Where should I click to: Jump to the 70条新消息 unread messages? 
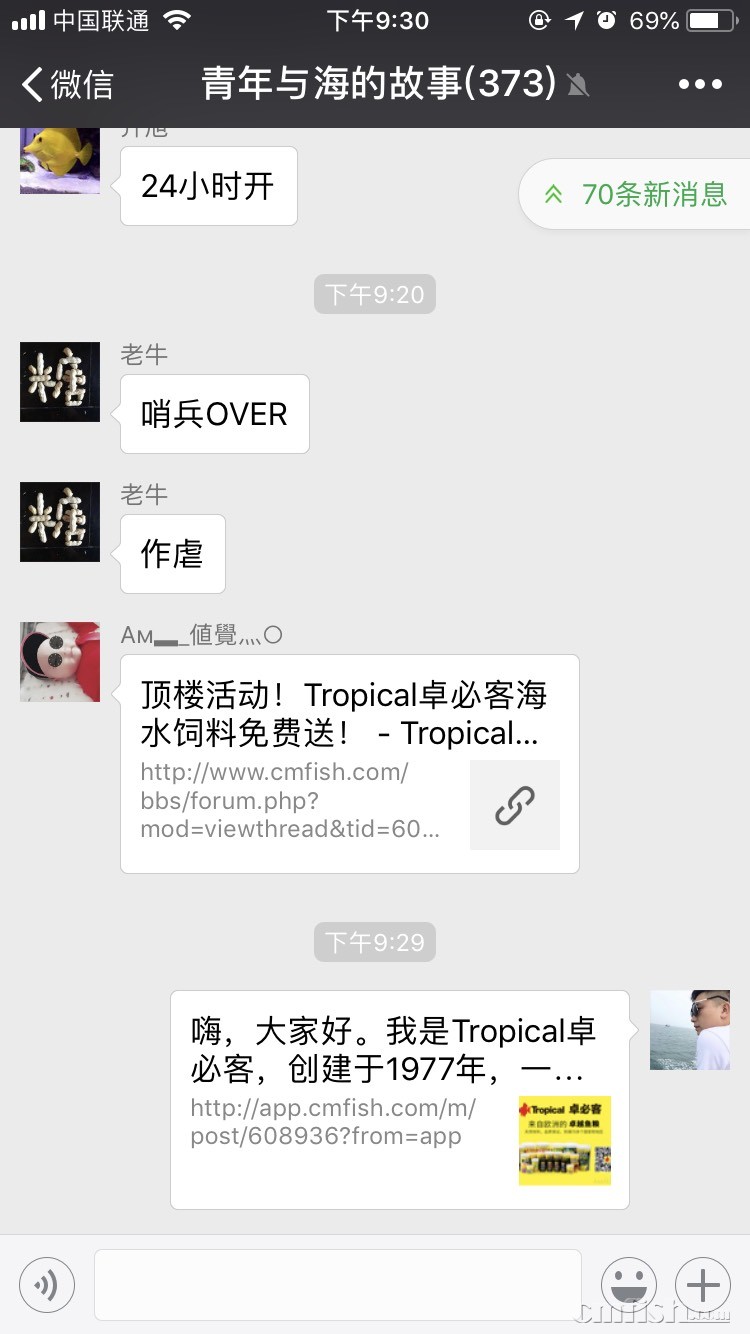click(x=637, y=194)
